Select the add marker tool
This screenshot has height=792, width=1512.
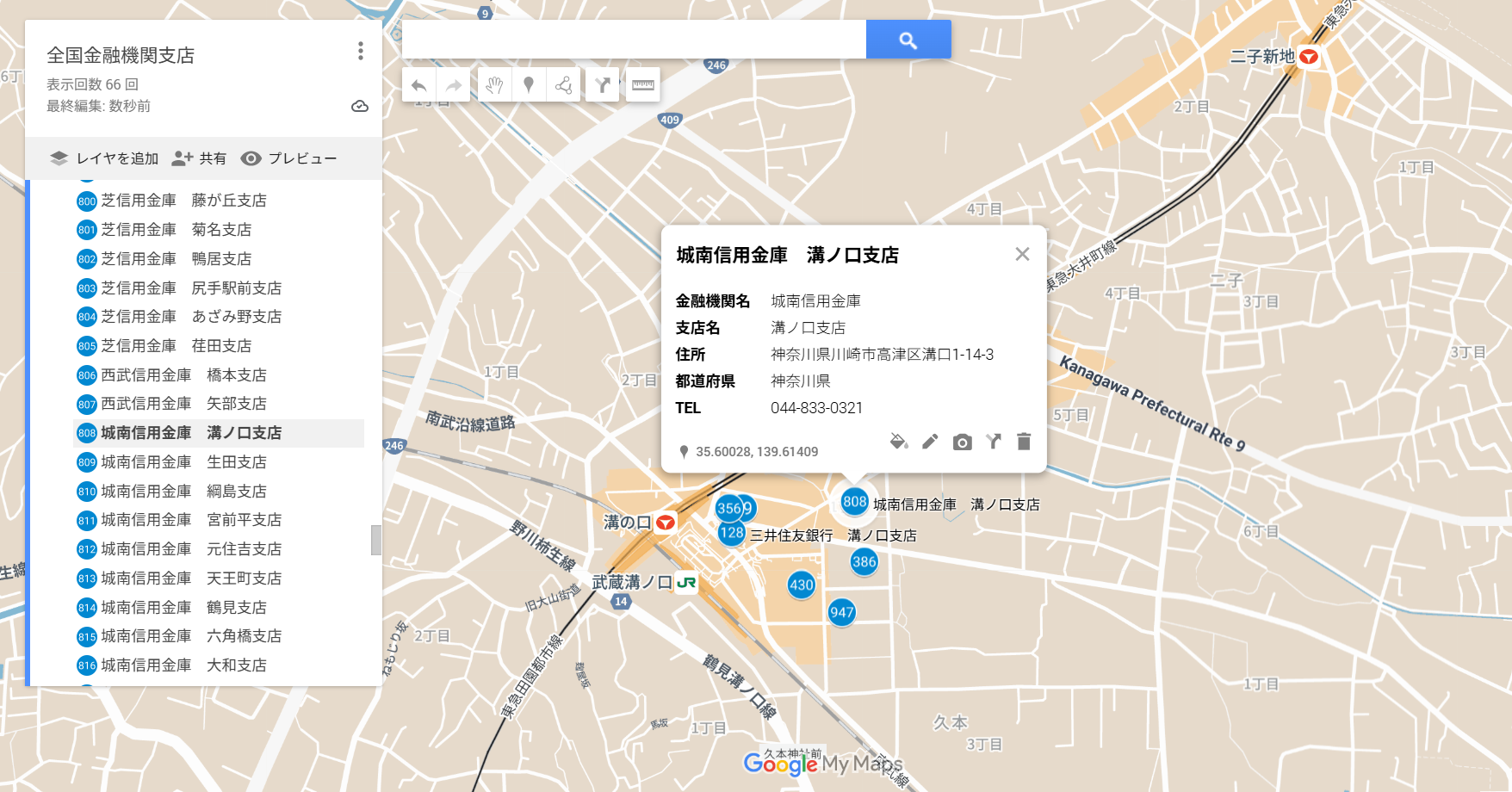529,85
